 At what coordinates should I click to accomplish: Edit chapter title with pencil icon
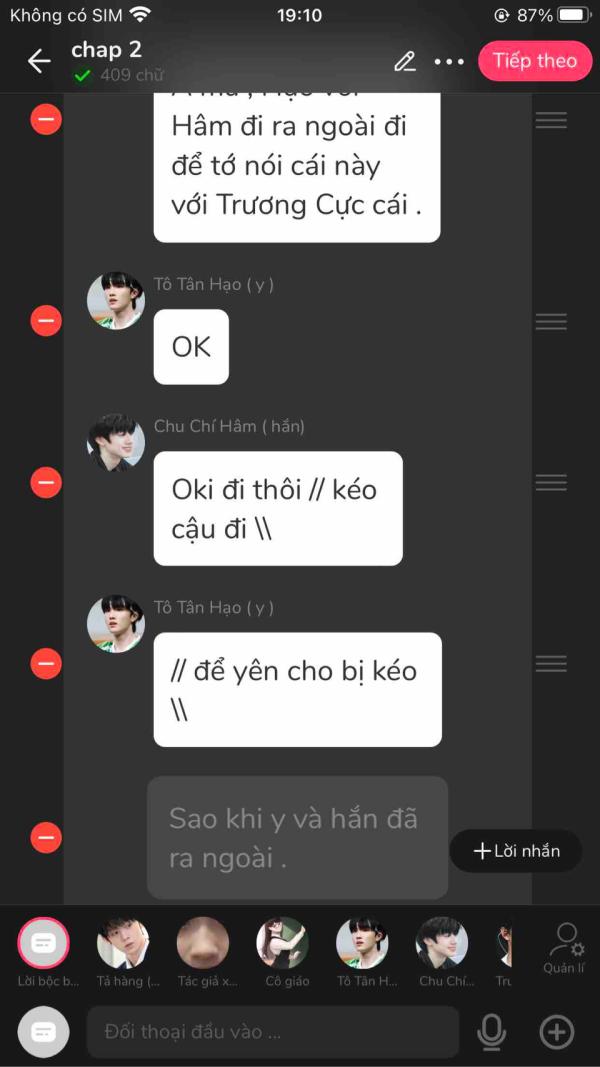tap(404, 61)
